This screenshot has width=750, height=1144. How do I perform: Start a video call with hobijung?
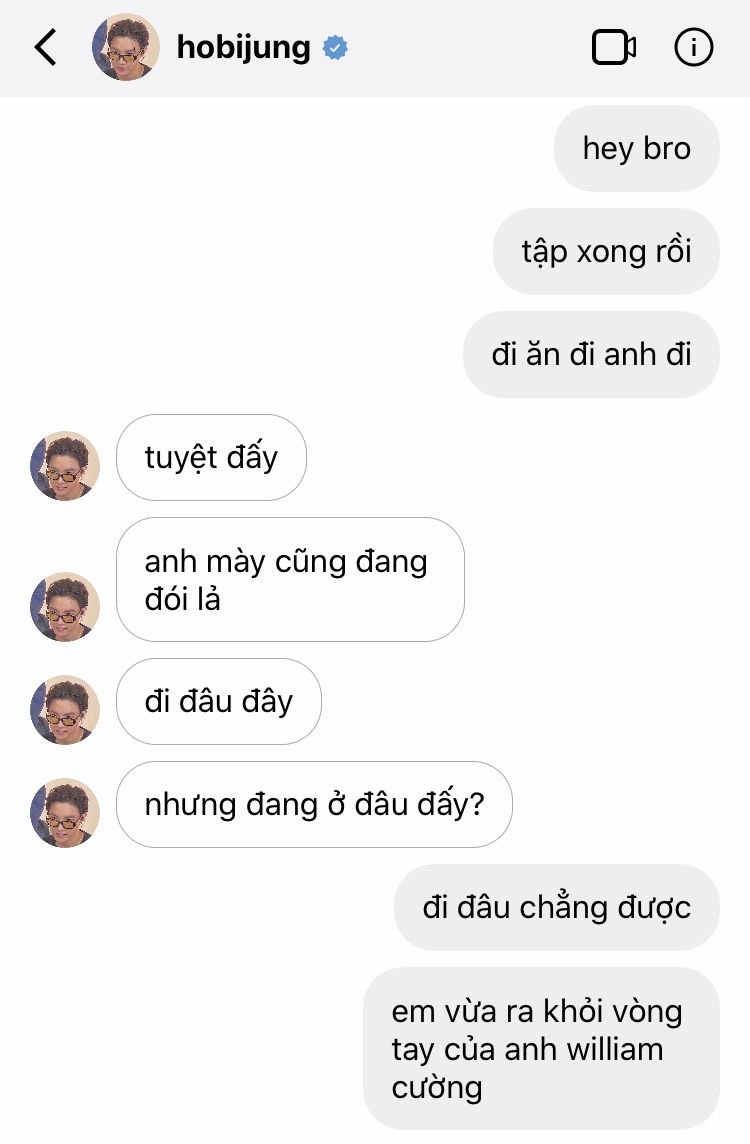tap(614, 48)
